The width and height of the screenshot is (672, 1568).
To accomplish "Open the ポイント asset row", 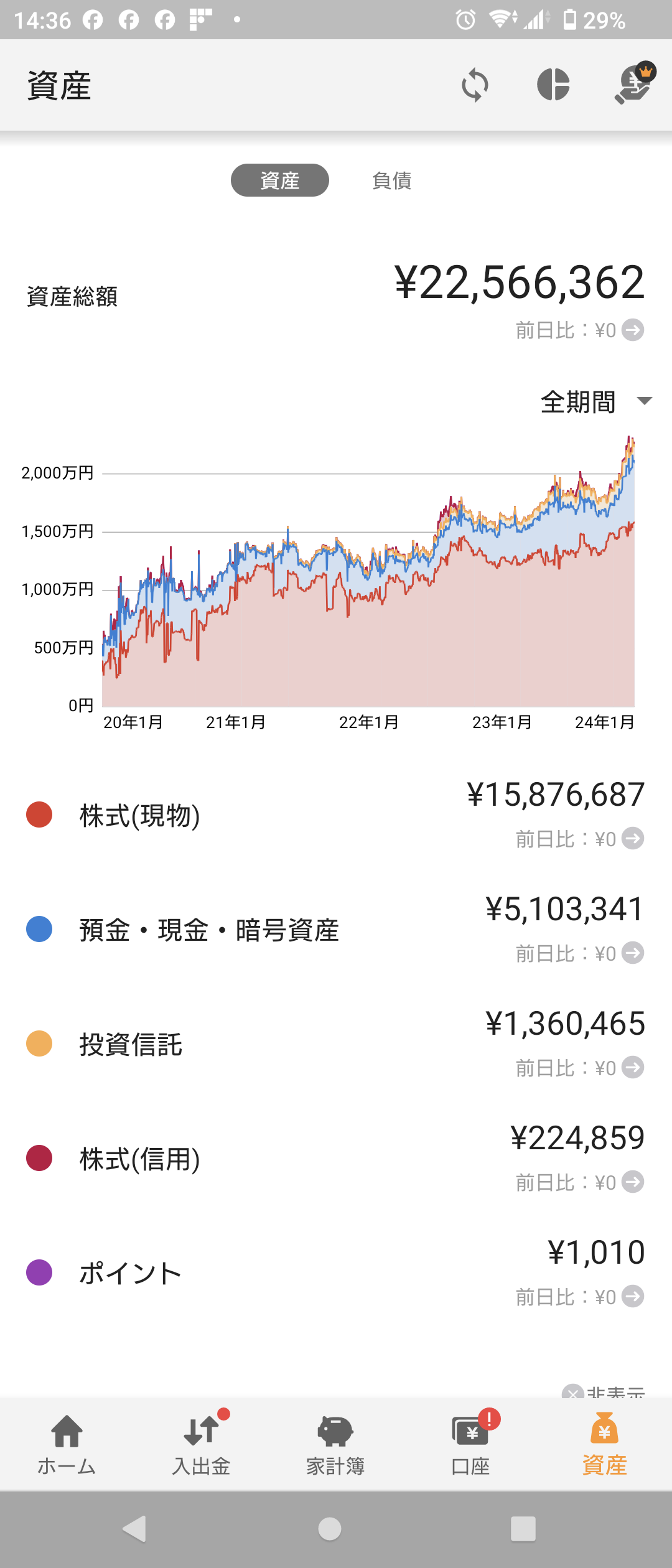I will click(x=336, y=1273).
